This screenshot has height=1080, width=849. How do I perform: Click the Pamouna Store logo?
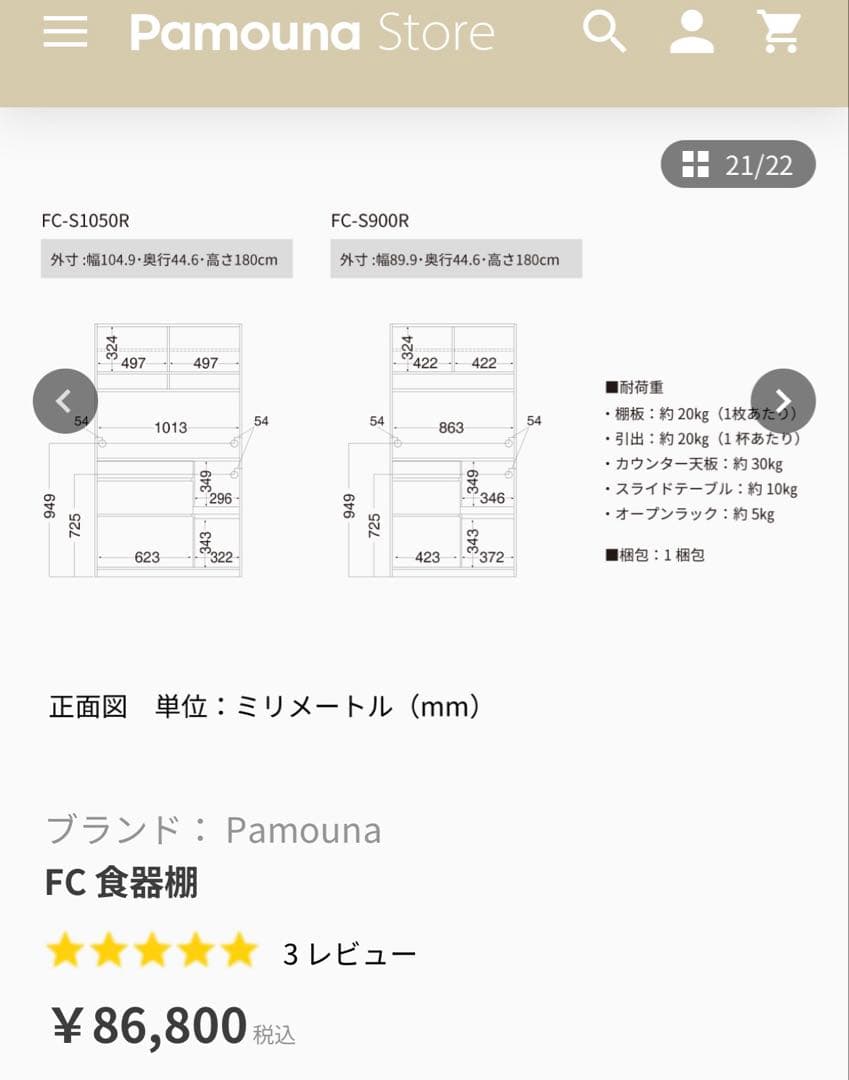(311, 33)
